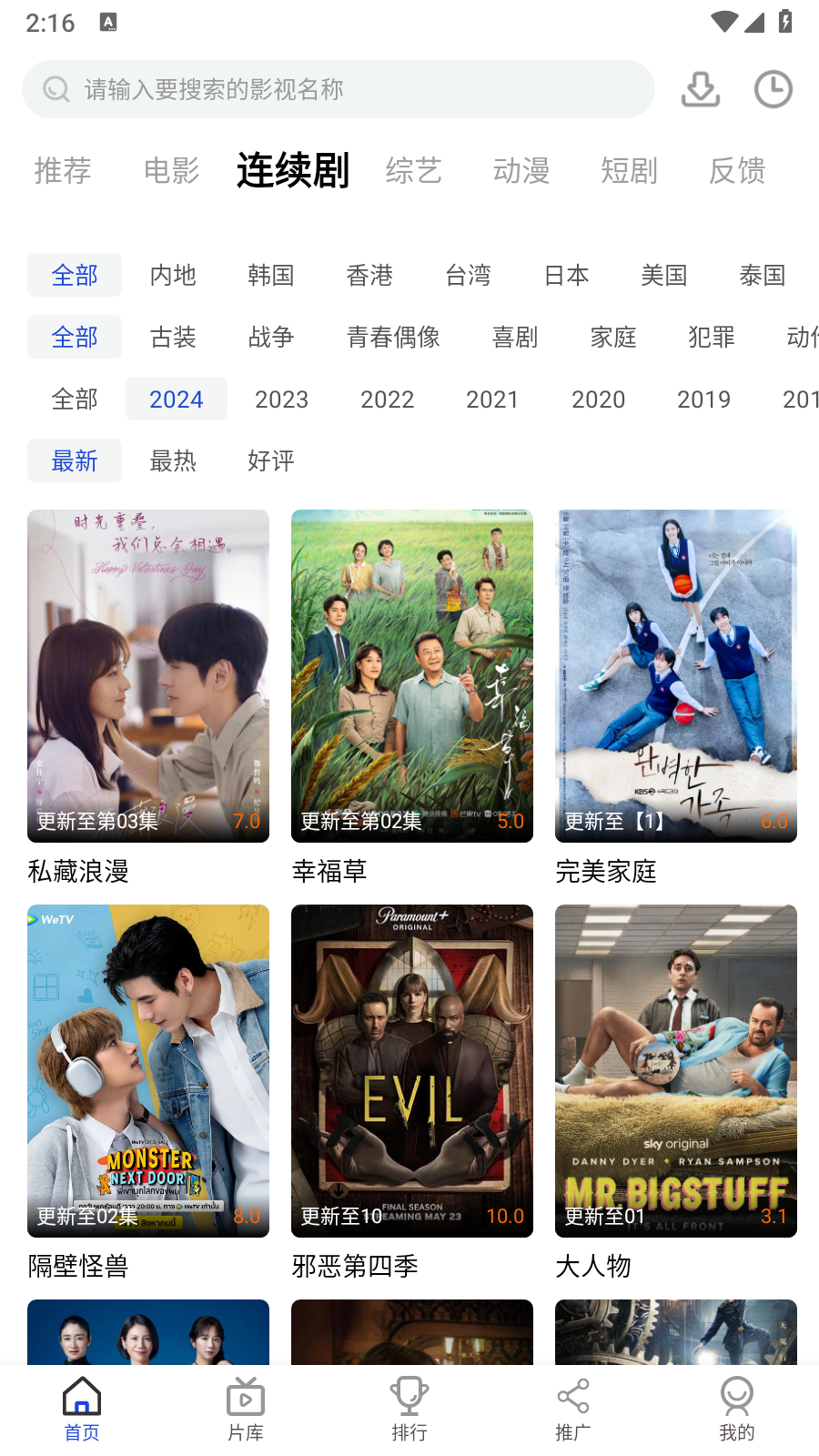
Task: Open the drama 私藏浪漫
Action: click(x=148, y=676)
